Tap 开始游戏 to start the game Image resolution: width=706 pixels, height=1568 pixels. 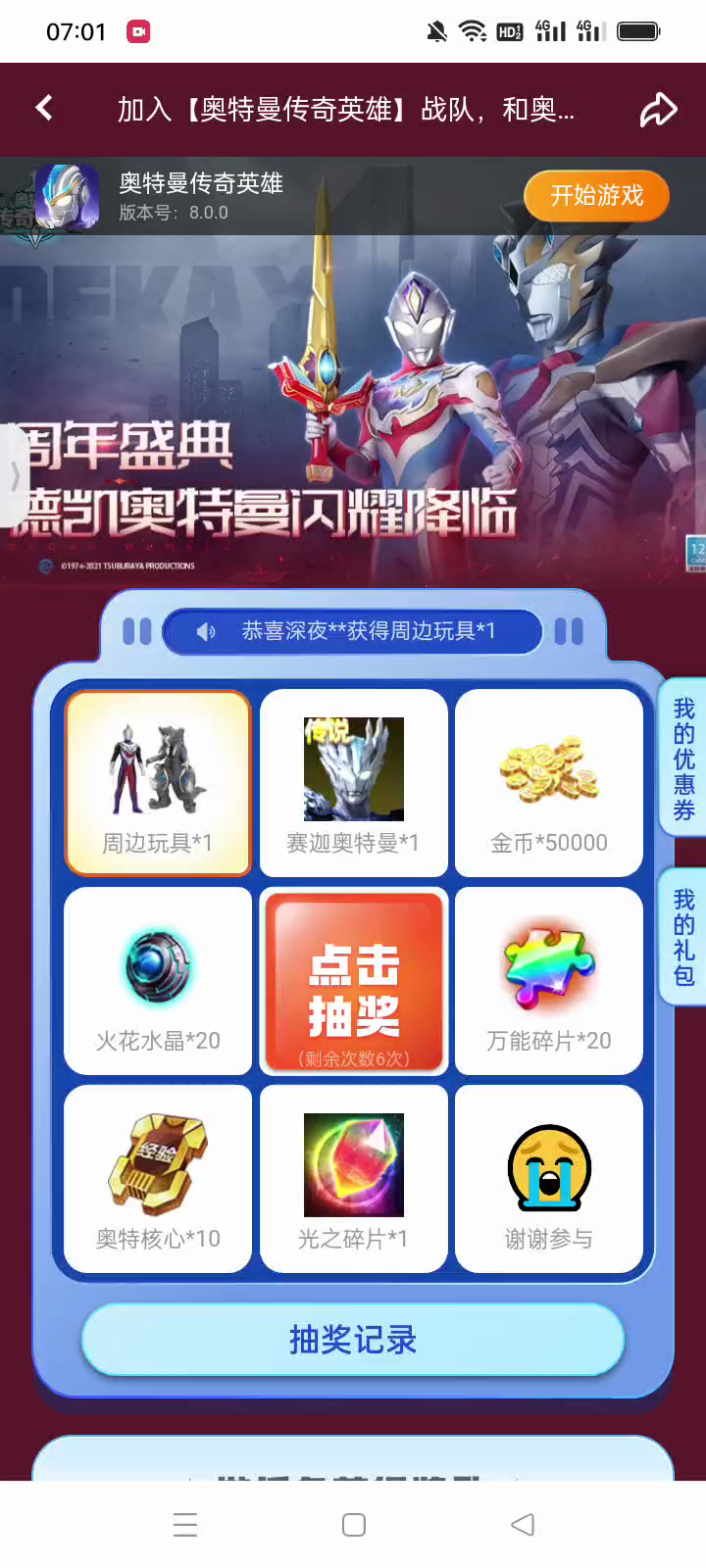click(x=596, y=196)
